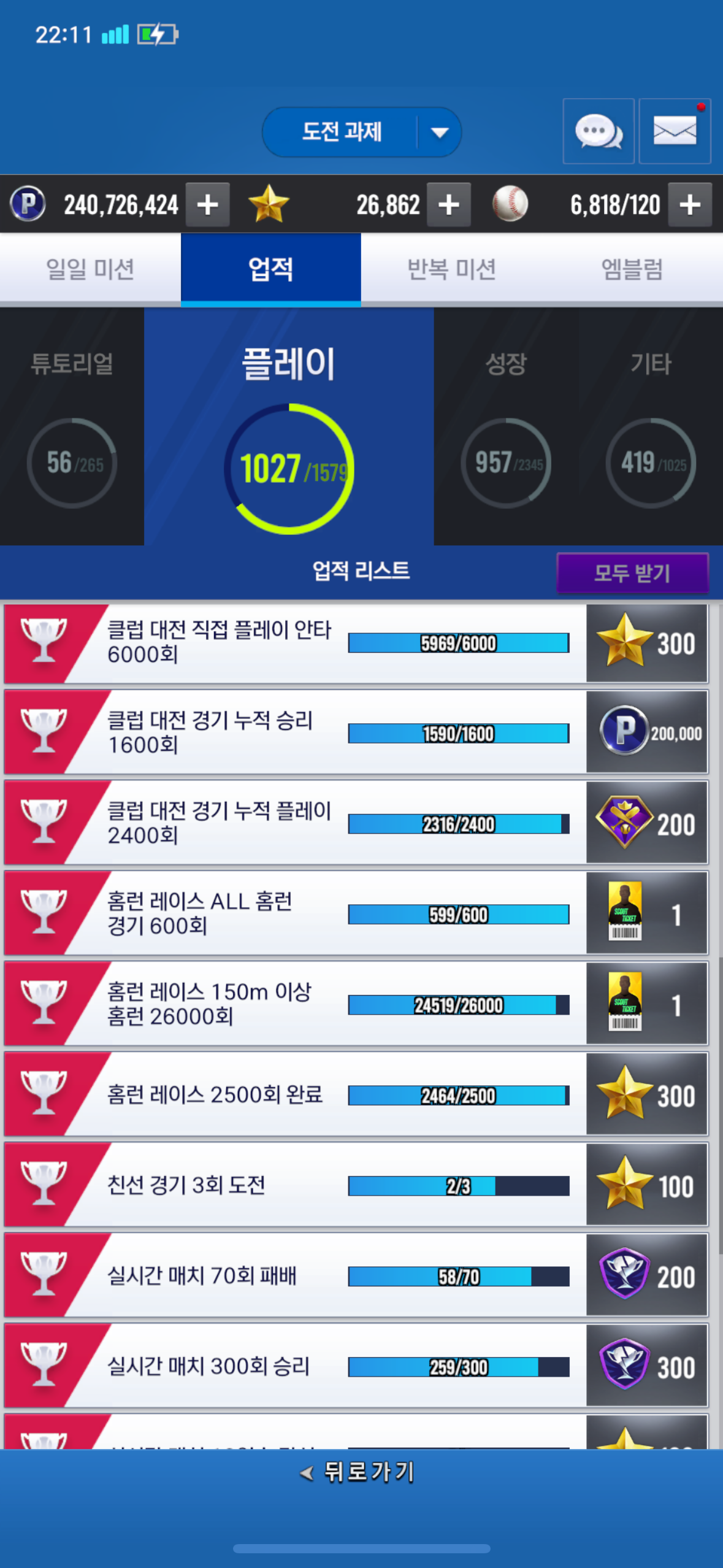This screenshot has height=1568, width=723.
Task: Tap the 모두 받기 button
Action: pos(632,573)
